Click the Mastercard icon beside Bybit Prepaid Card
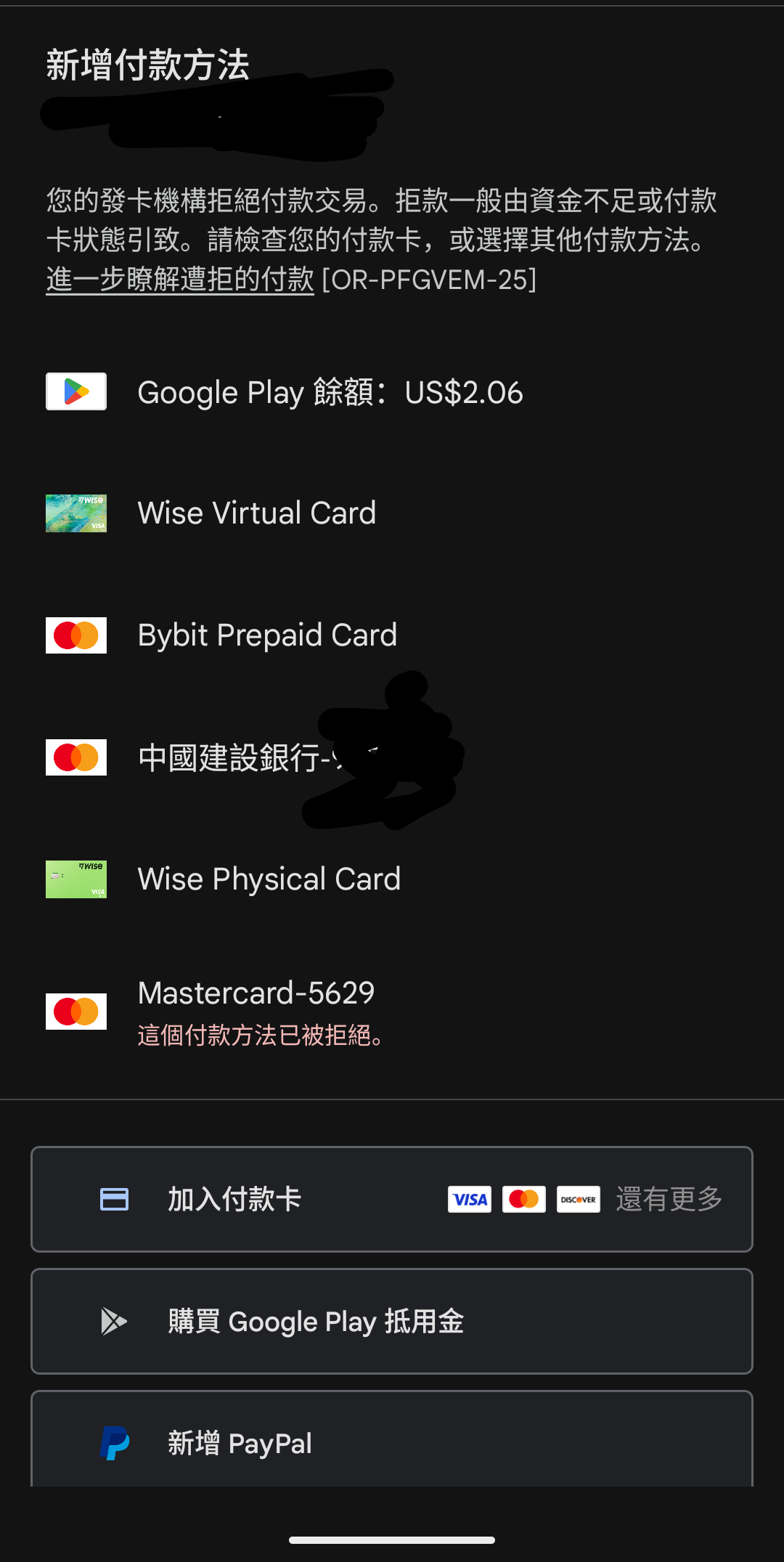 pos(75,635)
